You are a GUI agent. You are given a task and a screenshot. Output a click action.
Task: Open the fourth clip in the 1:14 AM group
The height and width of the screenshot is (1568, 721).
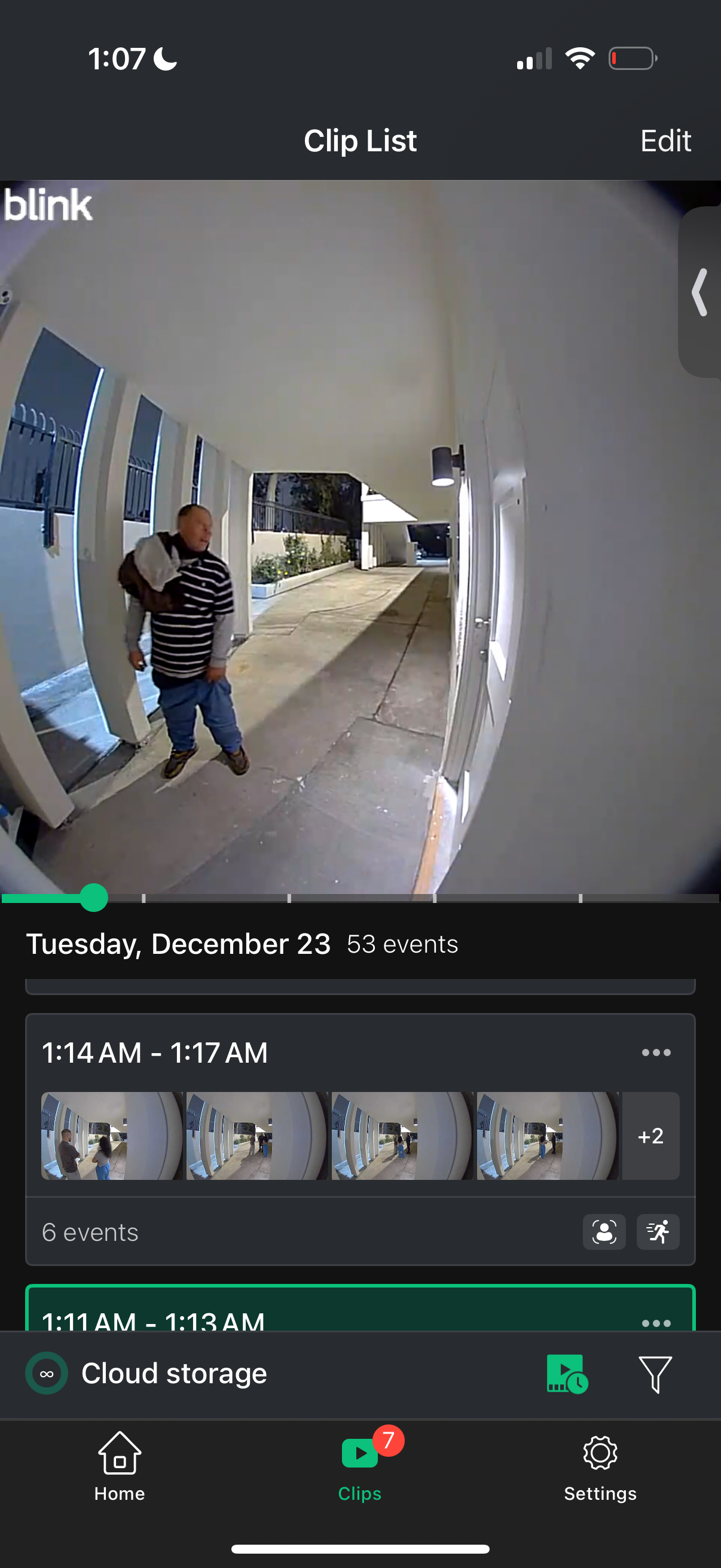pos(547,1136)
